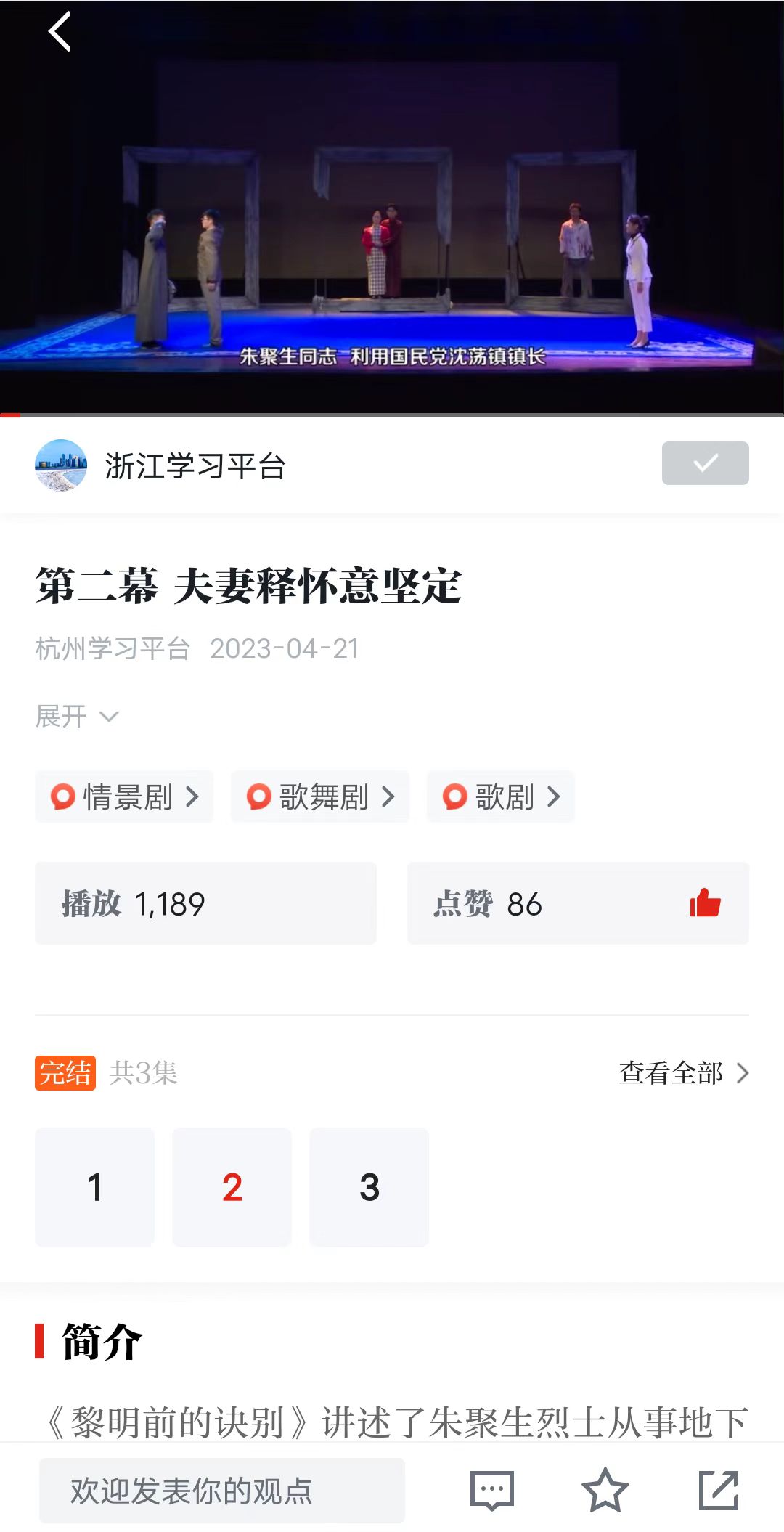784x1532 pixels.
Task: Go back using the top-left arrow
Action: pyautogui.click(x=60, y=32)
